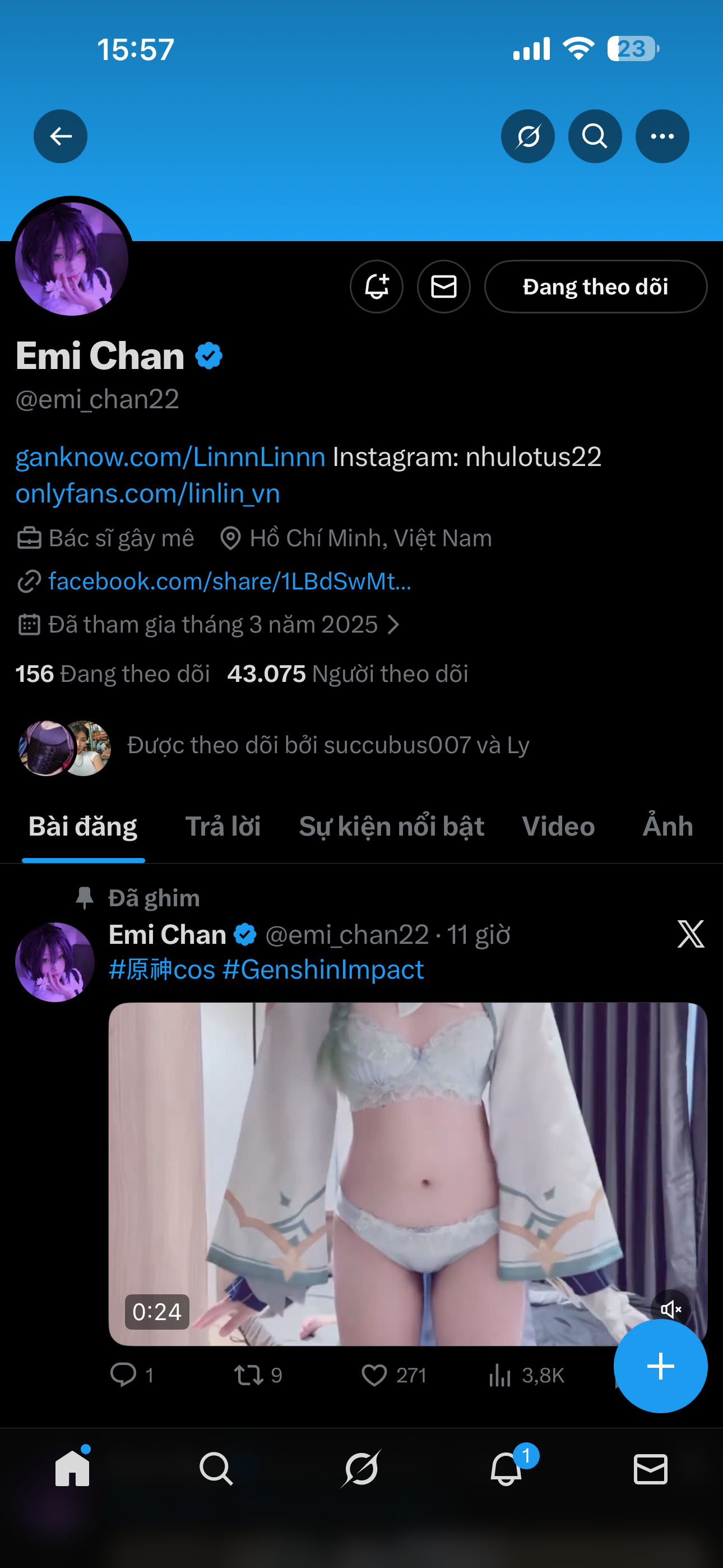
Task: Tap the Đang theo dõi follow button
Action: (595, 286)
